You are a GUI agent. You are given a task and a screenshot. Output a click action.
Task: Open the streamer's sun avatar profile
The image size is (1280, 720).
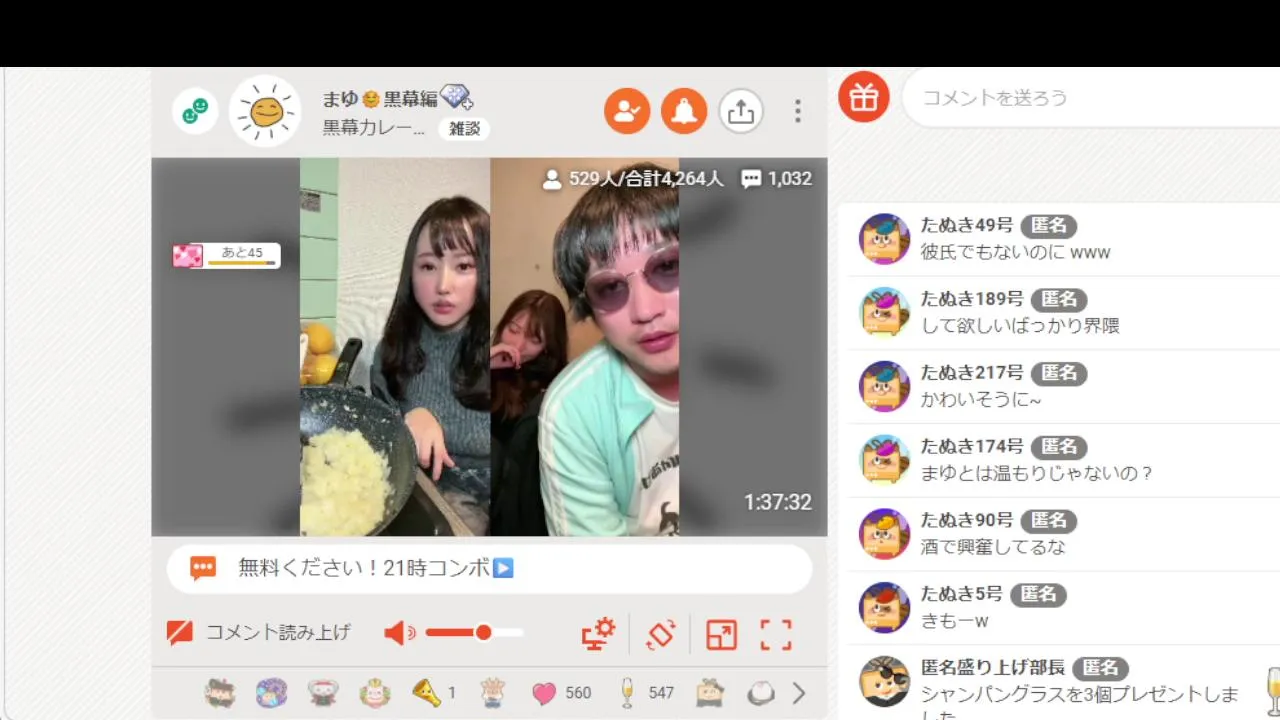click(265, 111)
